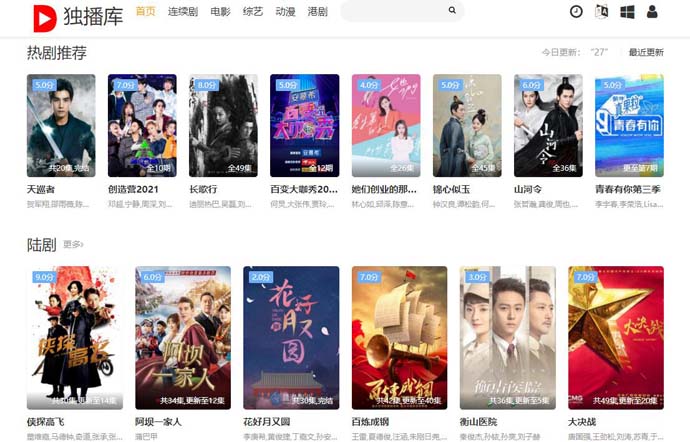
Task: Open the 天巡者 drama card
Action: pyautogui.click(x=61, y=125)
